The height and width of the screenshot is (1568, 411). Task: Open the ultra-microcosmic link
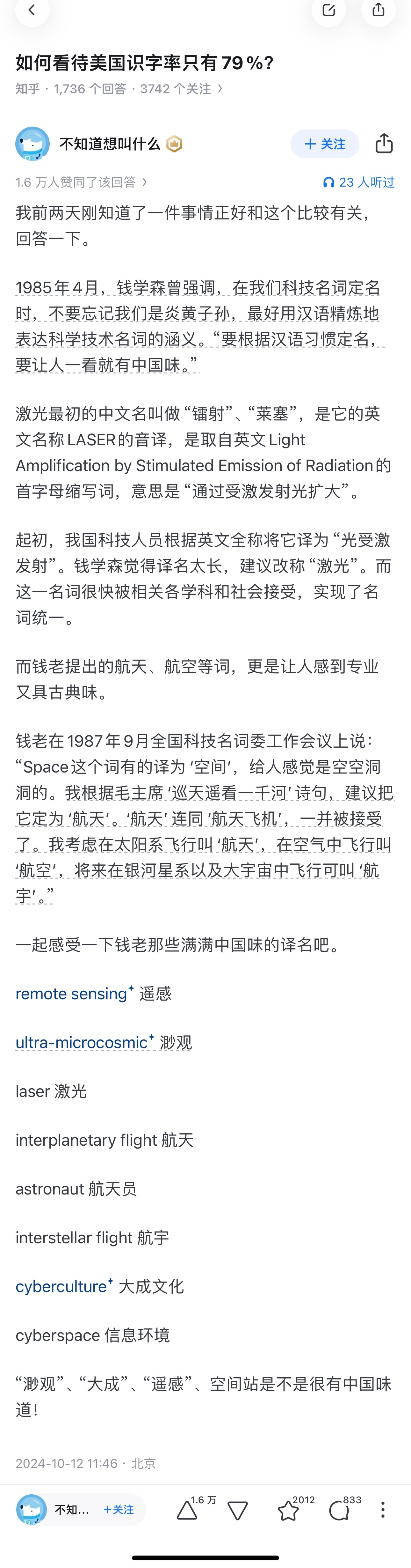82,1042
